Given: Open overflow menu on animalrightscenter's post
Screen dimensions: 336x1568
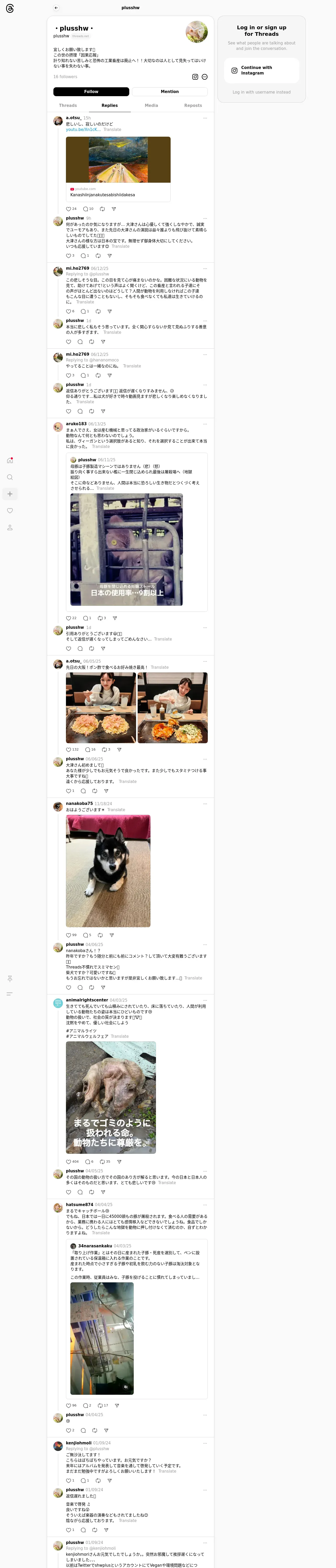Looking at the screenshot, I should pyautogui.click(x=205, y=1000).
